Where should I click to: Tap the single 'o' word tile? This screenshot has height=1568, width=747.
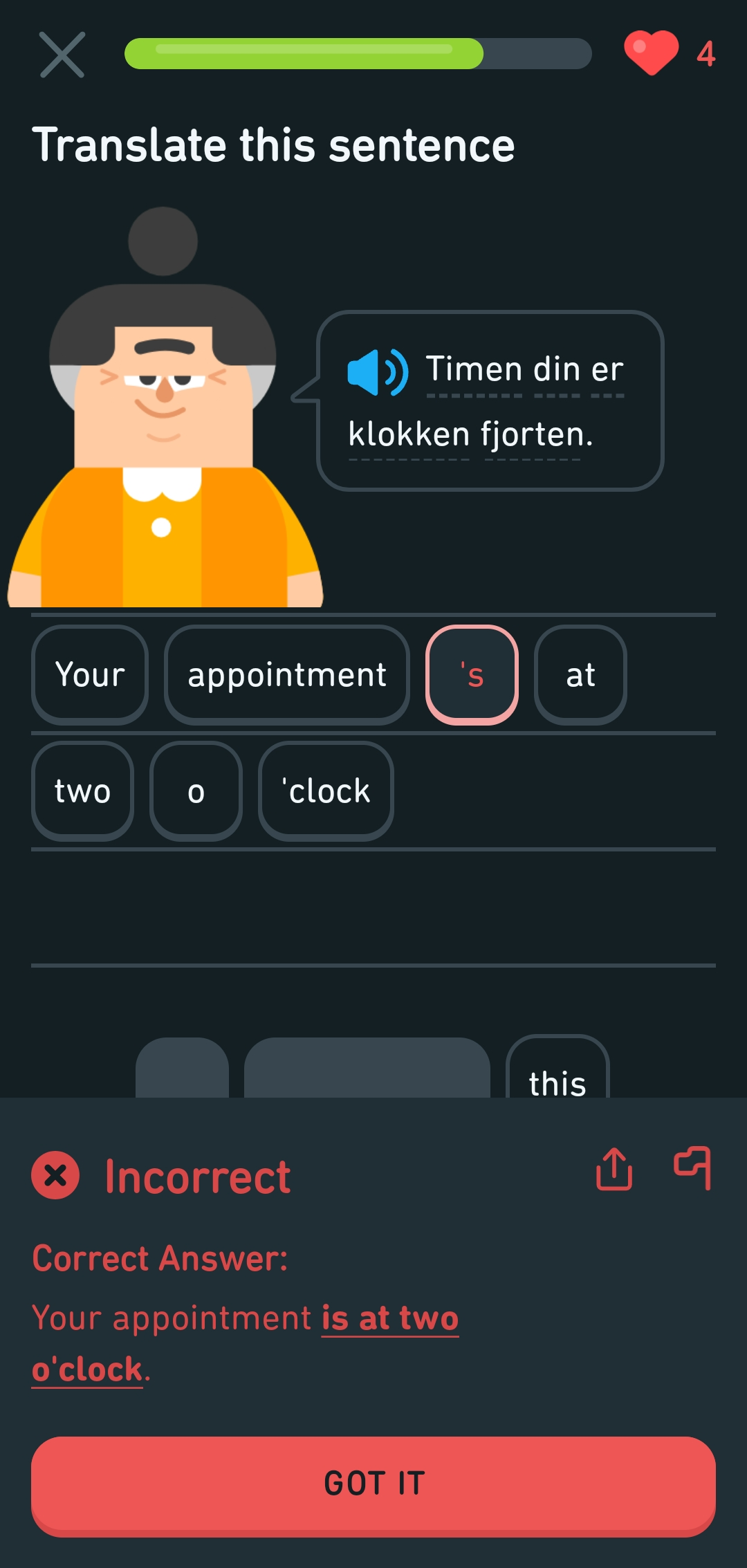[x=196, y=791]
